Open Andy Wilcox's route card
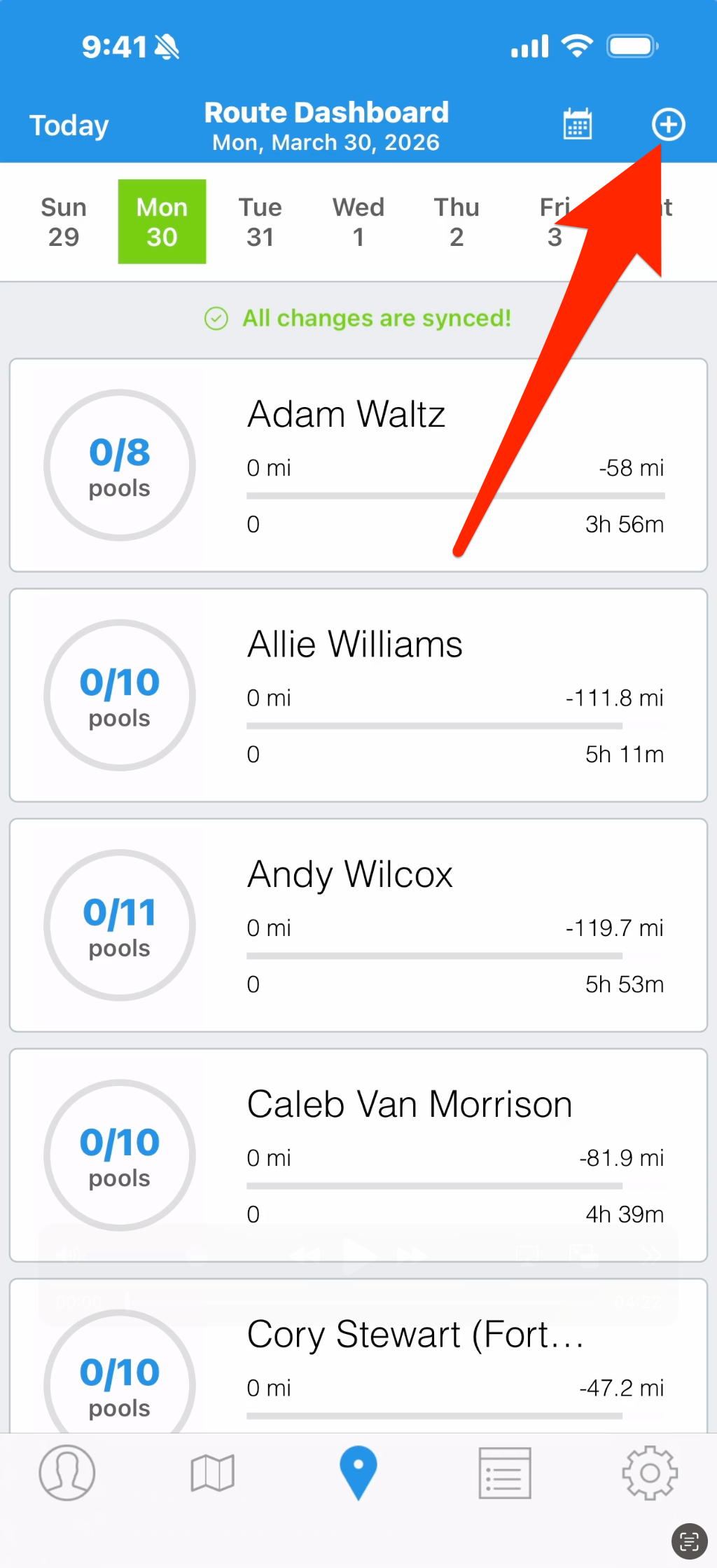Viewport: 717px width, 1568px height. coord(358,925)
